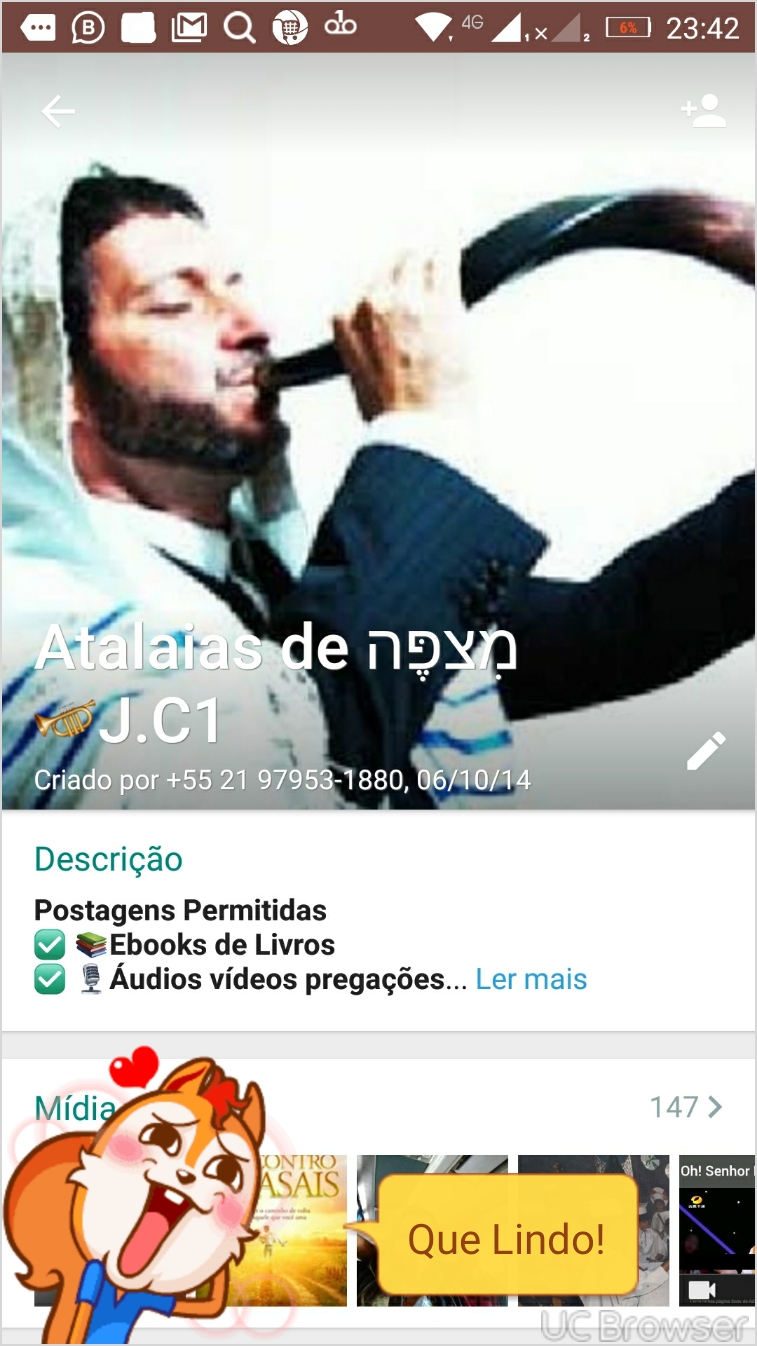This screenshot has width=757, height=1346.
Task: Tap the pencil icon to edit group info
Action: [x=707, y=750]
